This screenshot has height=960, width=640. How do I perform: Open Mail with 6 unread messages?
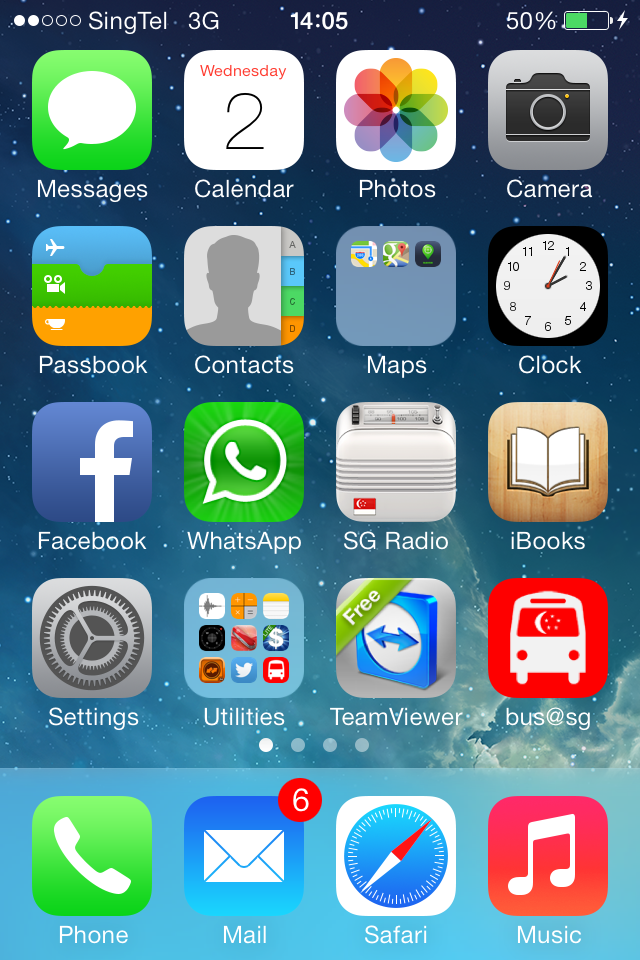pyautogui.click(x=244, y=856)
